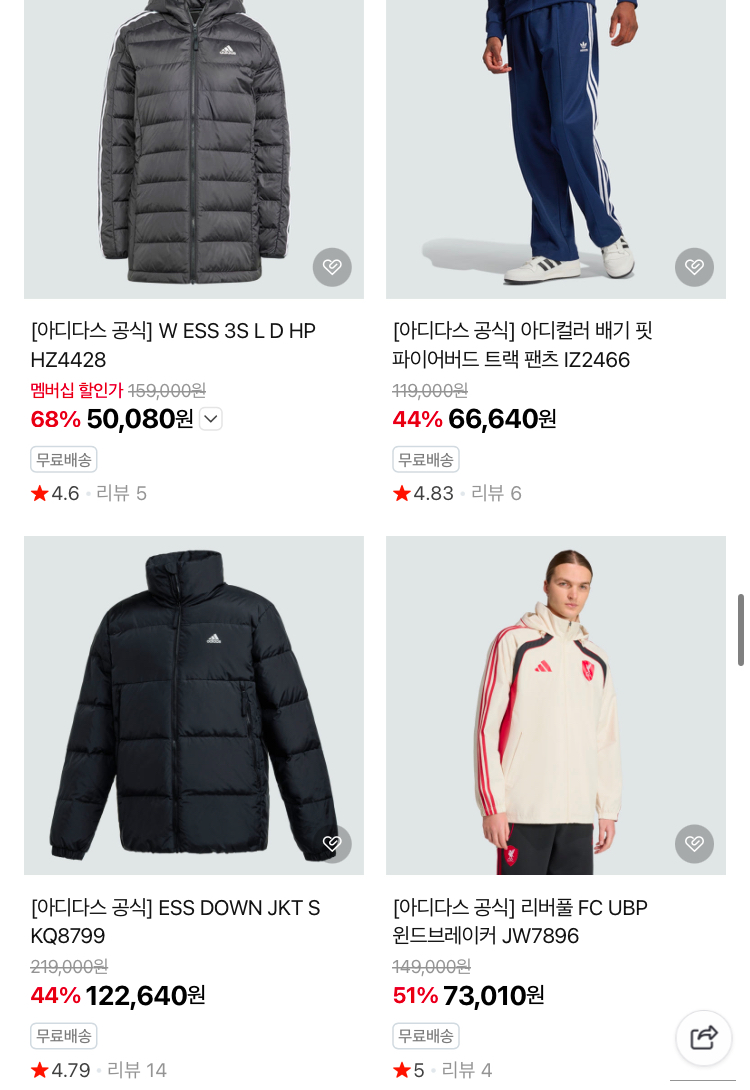The image size is (750, 1090).
Task: Tap the floating share button
Action: 704,1038
